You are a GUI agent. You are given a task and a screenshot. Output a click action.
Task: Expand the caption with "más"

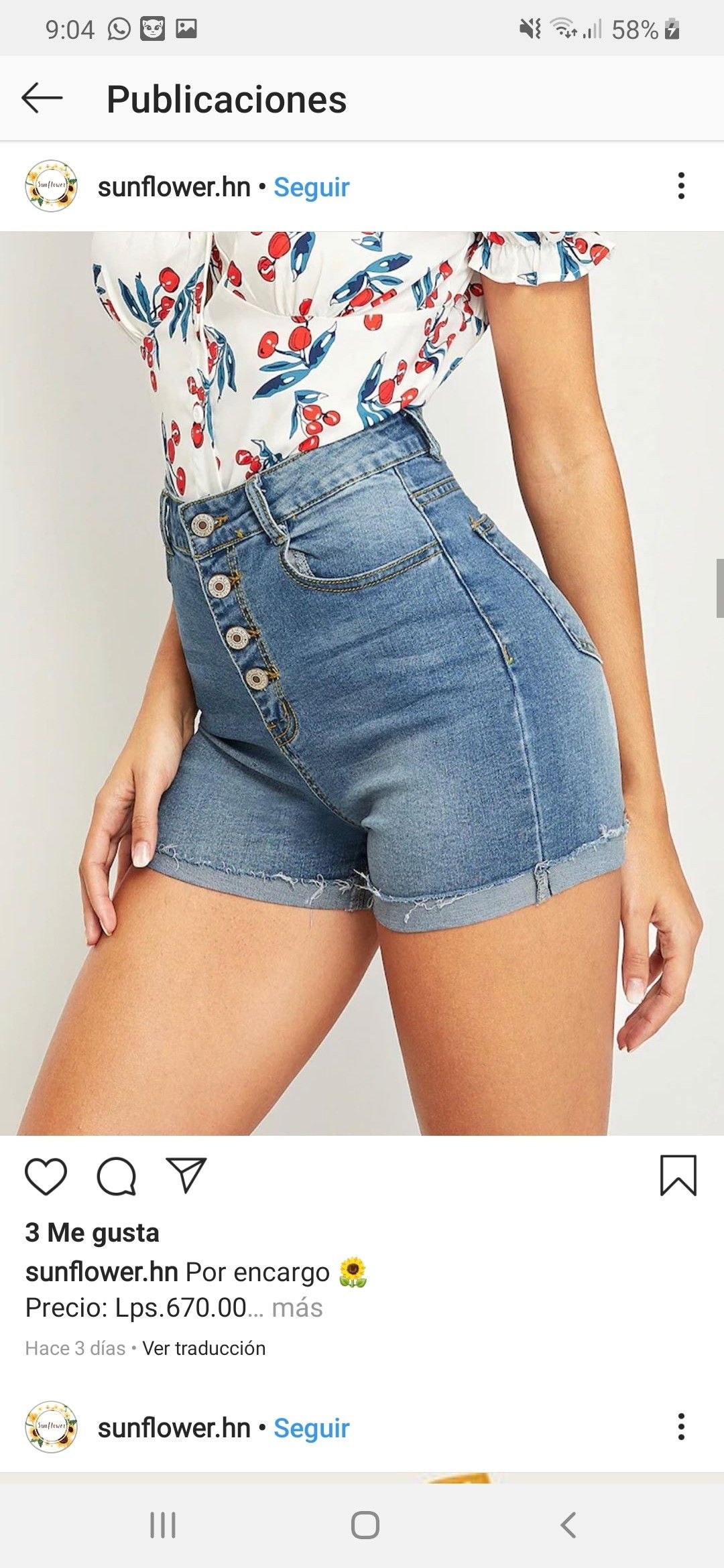coord(297,1307)
